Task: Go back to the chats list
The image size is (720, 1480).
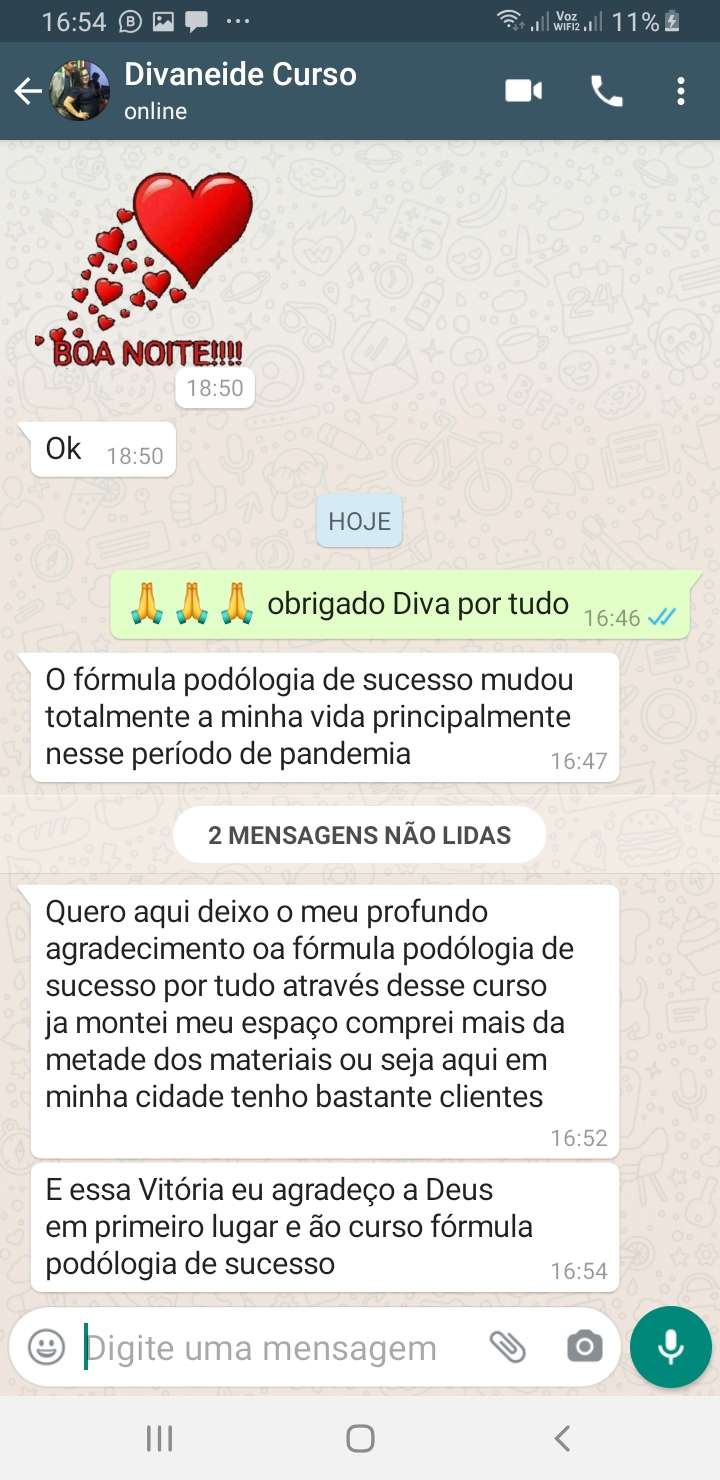Action: (28, 92)
